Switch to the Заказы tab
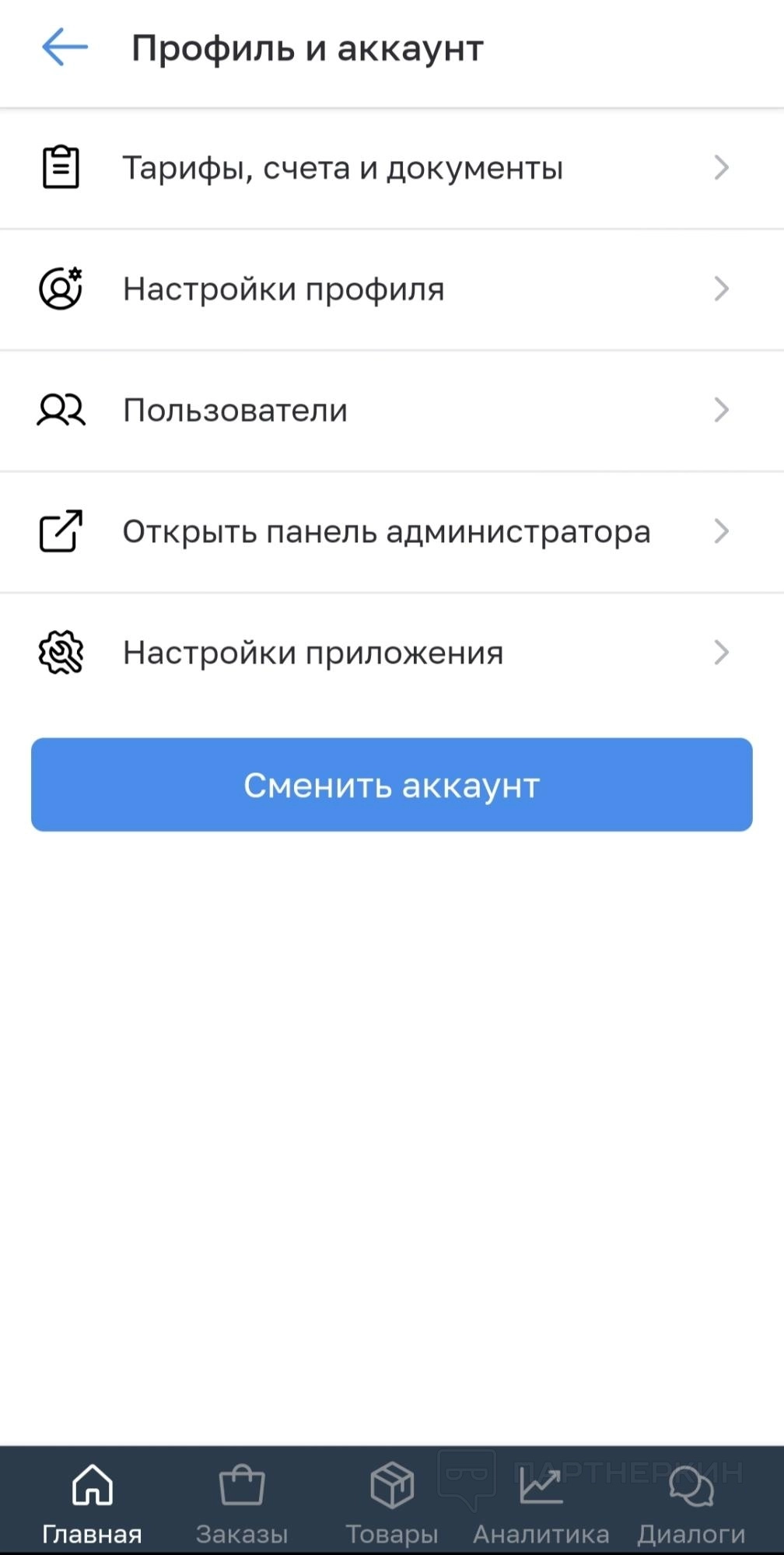Screen dimensions: 784x1555 242,1503
